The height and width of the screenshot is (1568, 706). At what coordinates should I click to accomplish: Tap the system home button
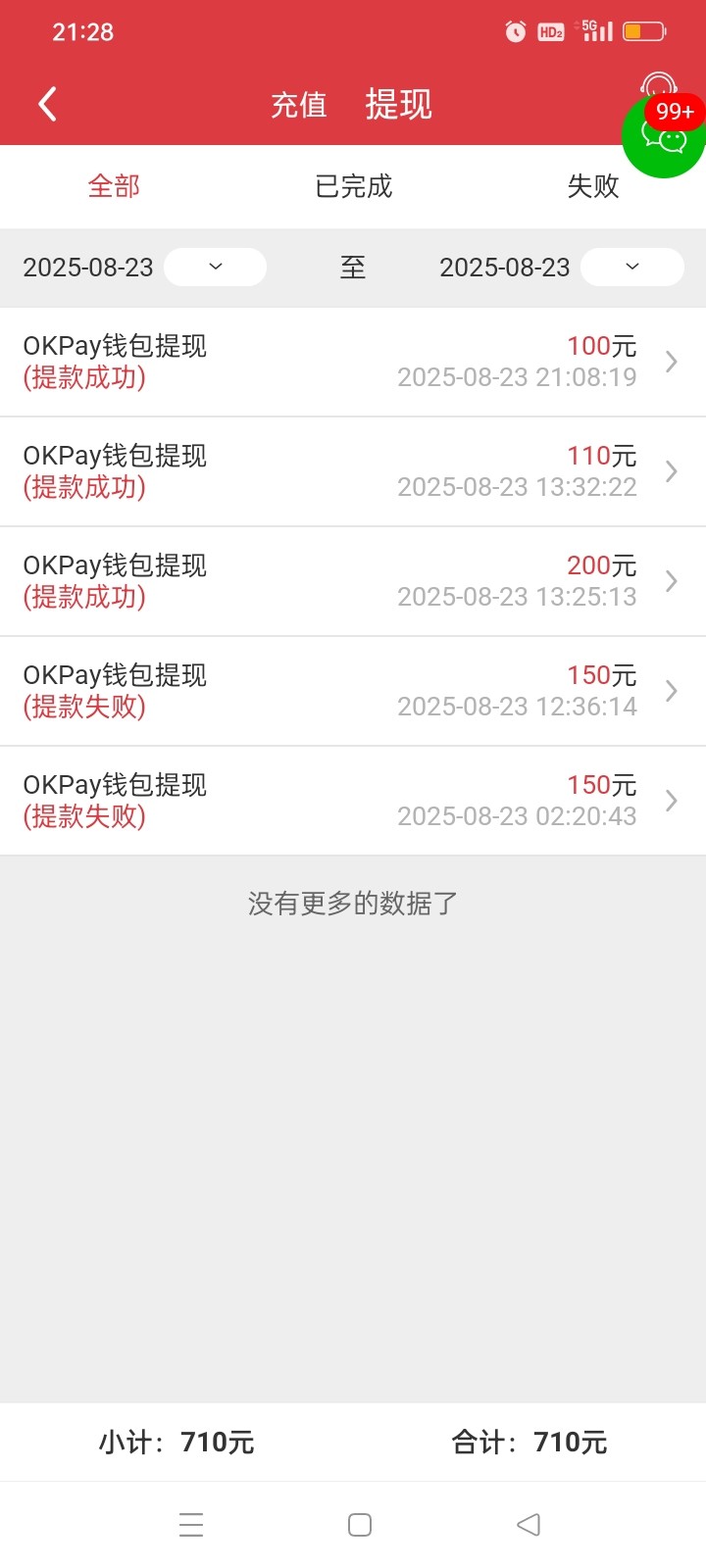(x=360, y=1525)
